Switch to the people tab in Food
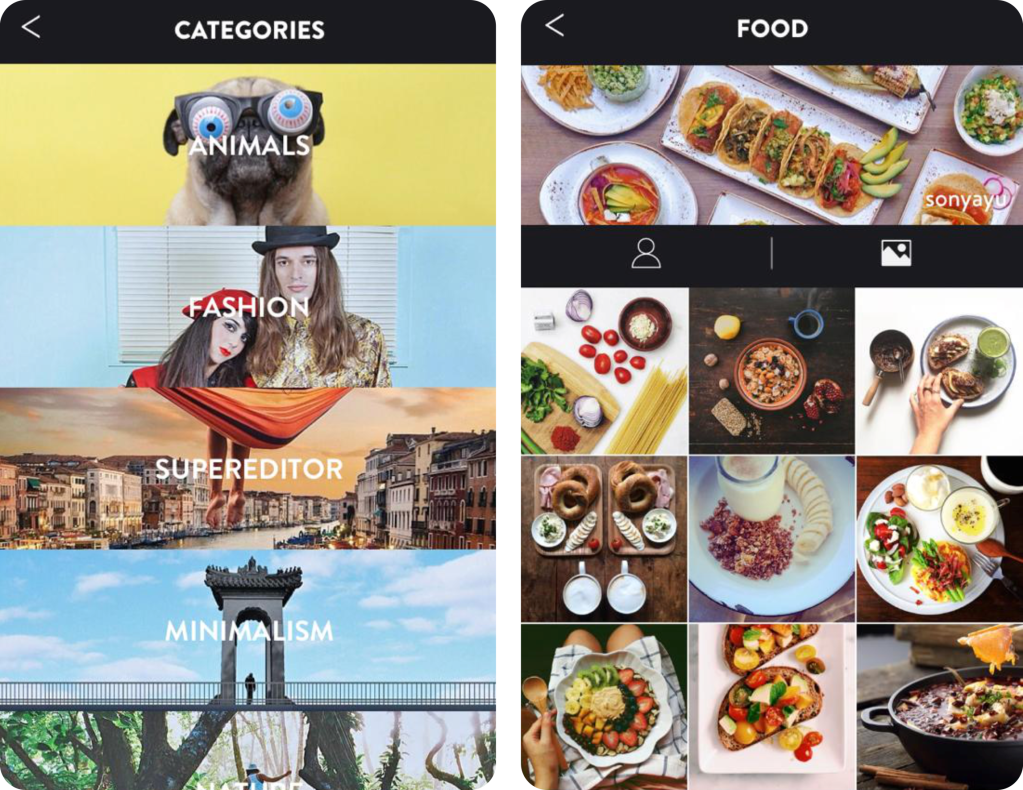Image resolution: width=1023 pixels, height=790 pixels. click(x=646, y=254)
